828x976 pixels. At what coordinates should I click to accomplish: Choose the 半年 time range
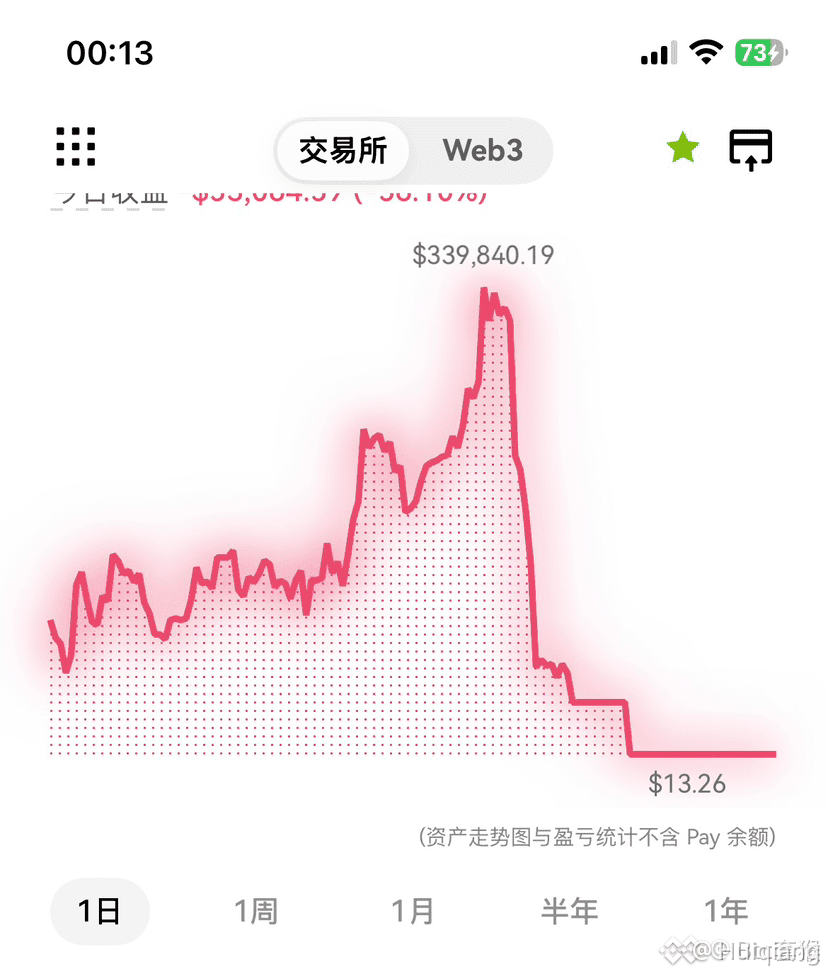click(x=569, y=911)
